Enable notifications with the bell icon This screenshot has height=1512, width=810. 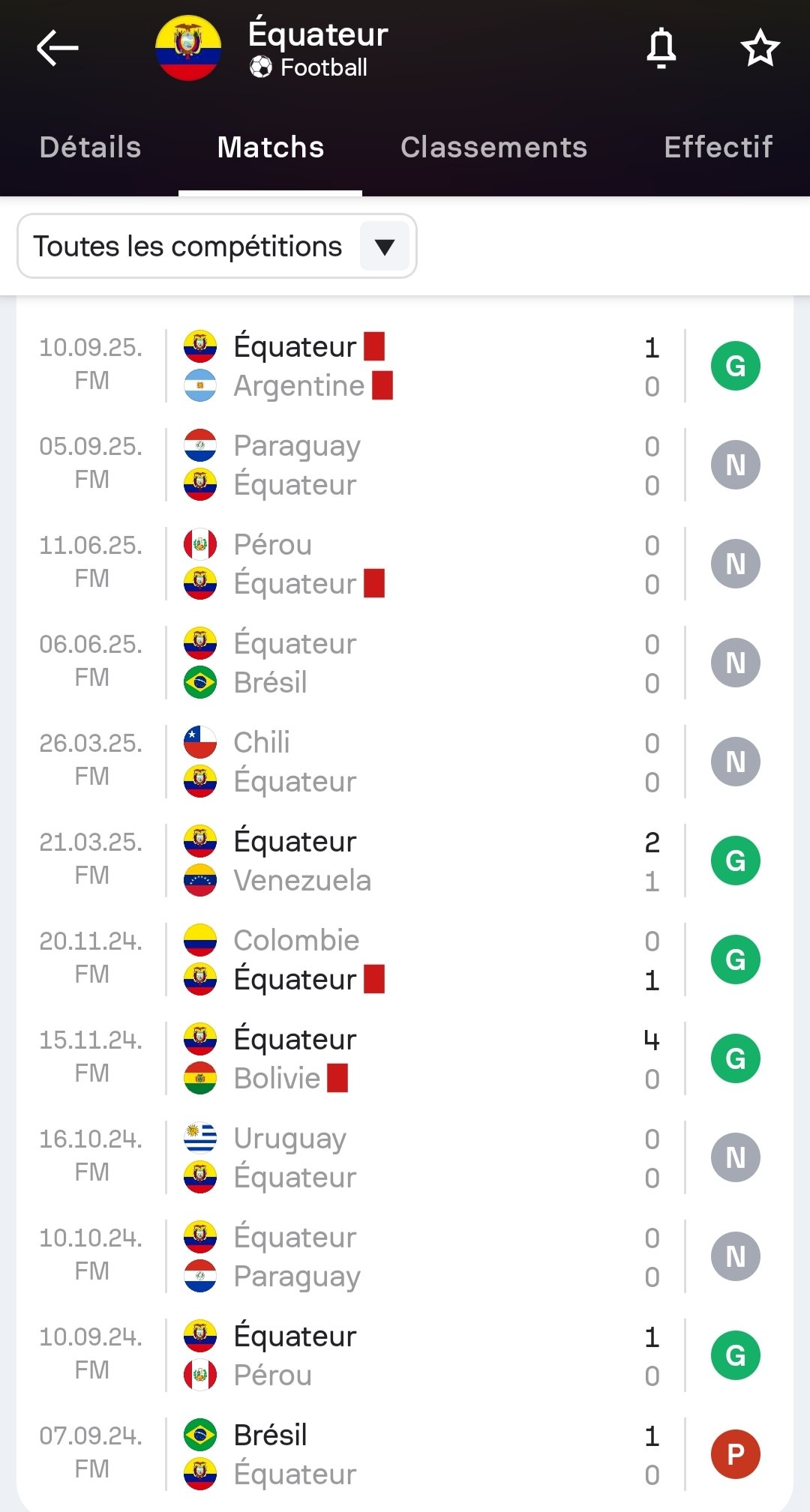(661, 49)
